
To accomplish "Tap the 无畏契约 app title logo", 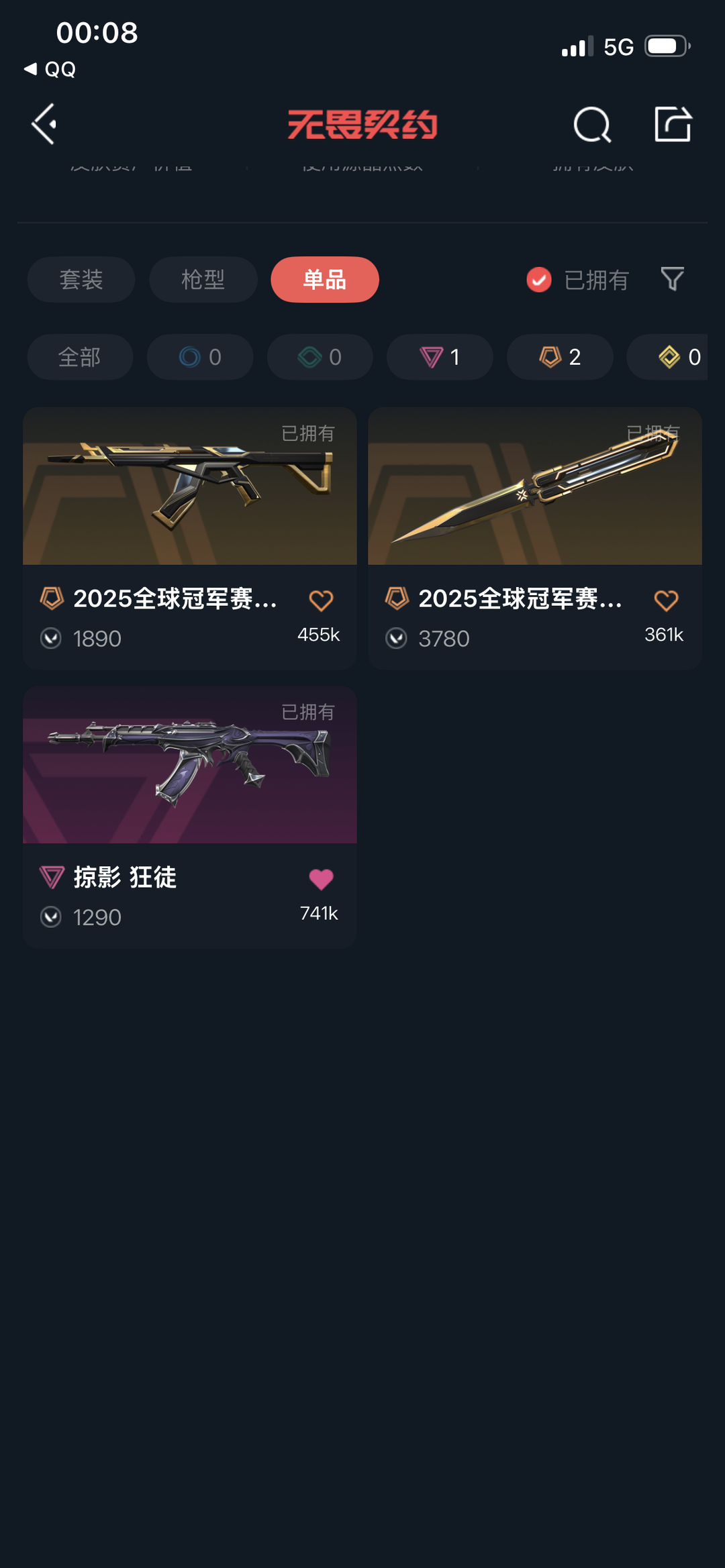I will (362, 124).
